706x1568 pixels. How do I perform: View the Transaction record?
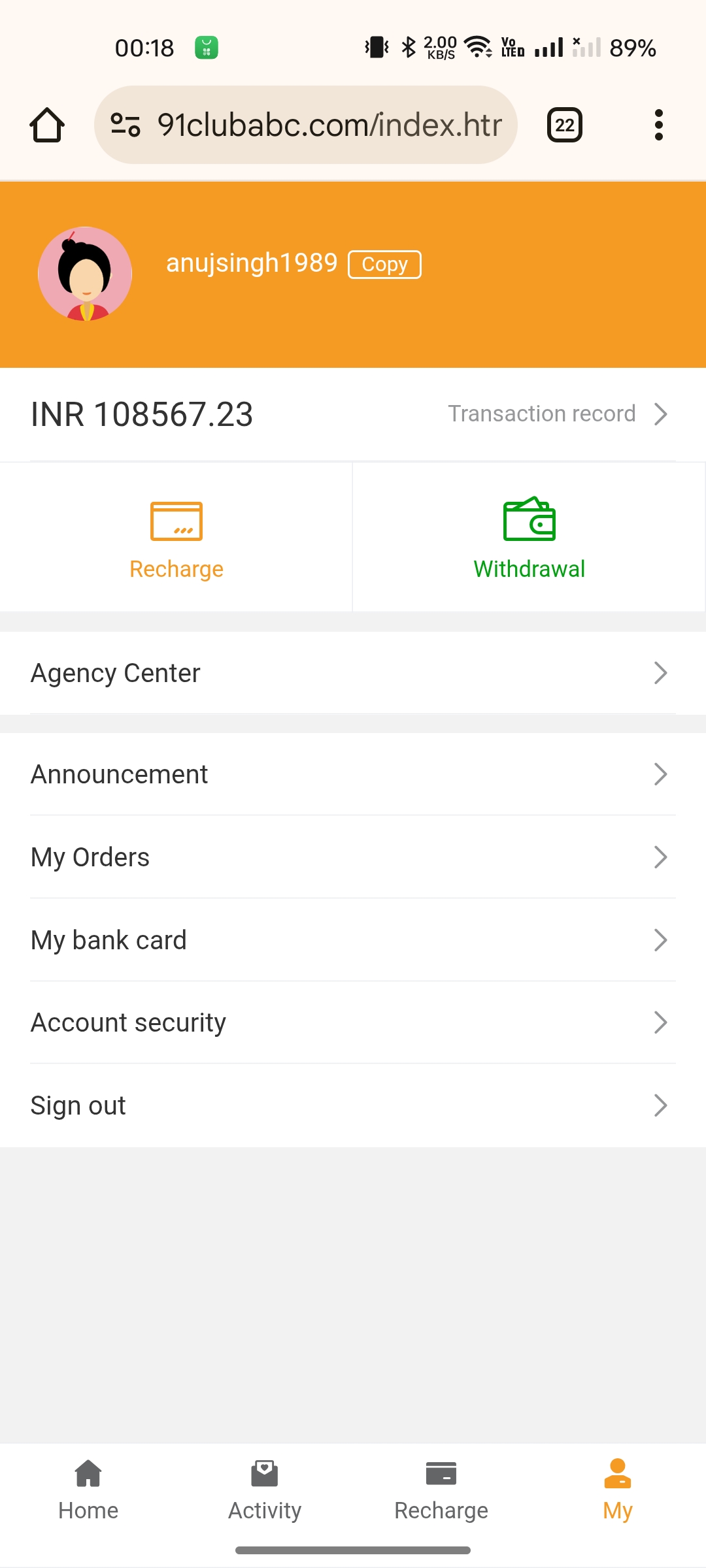[557, 414]
